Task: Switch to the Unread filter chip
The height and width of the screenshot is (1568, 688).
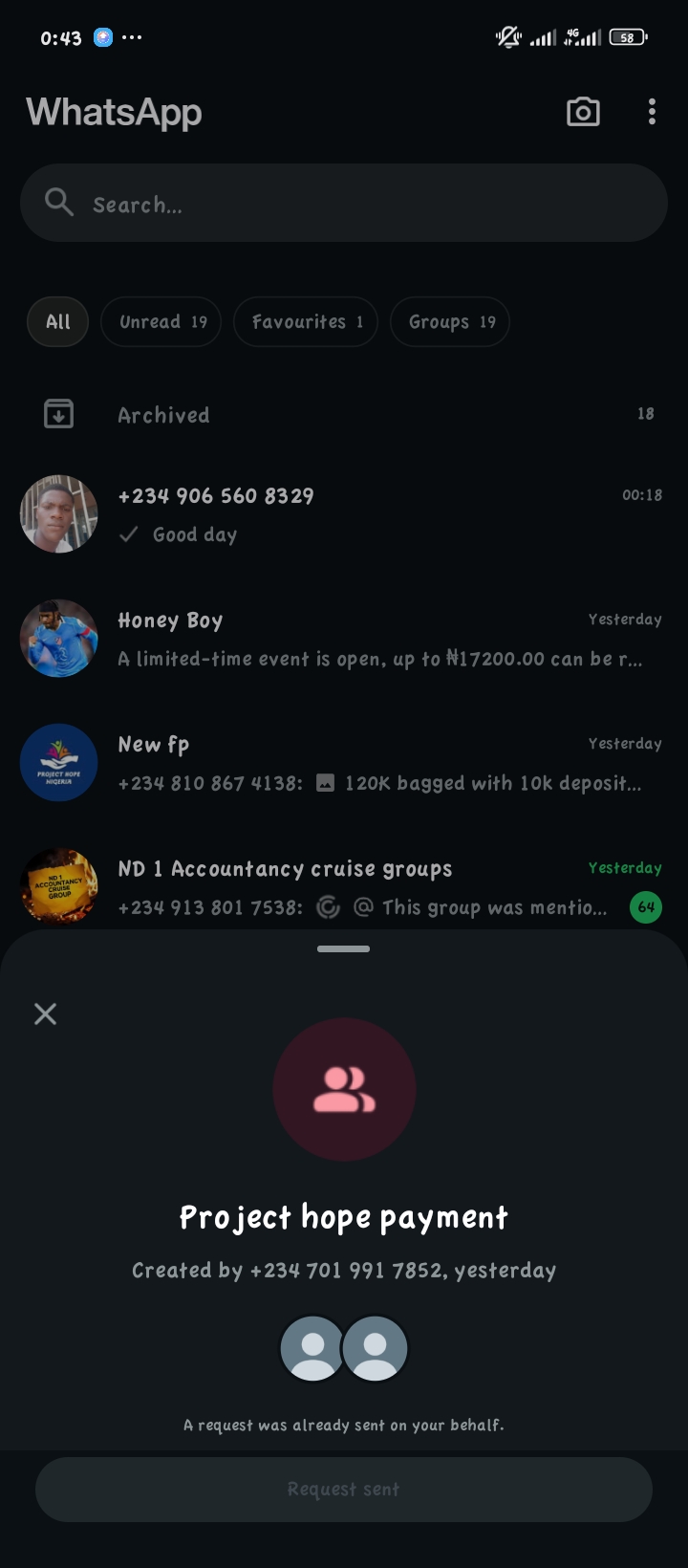Action: (x=161, y=321)
